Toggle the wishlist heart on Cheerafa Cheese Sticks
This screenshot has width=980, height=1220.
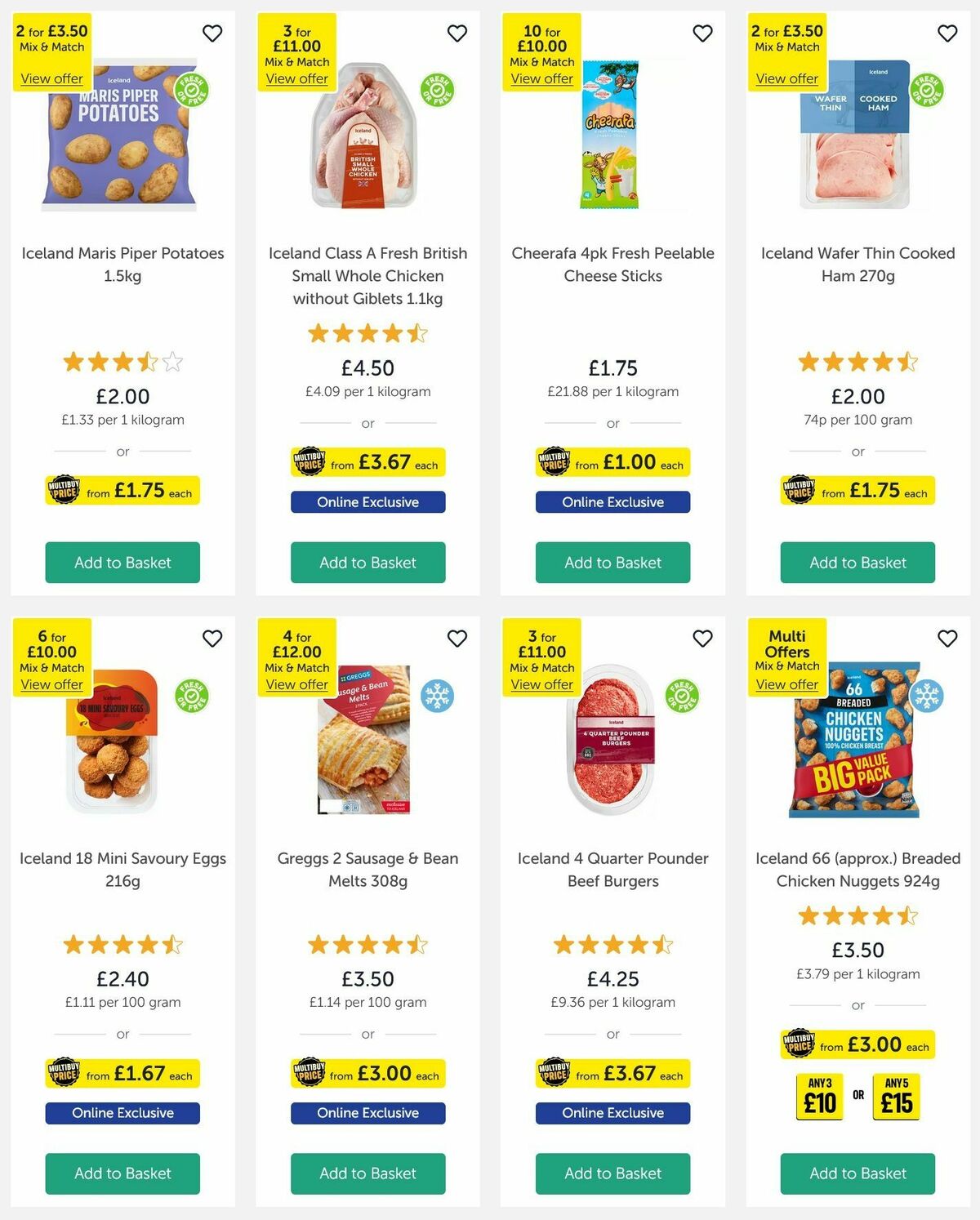click(x=702, y=33)
